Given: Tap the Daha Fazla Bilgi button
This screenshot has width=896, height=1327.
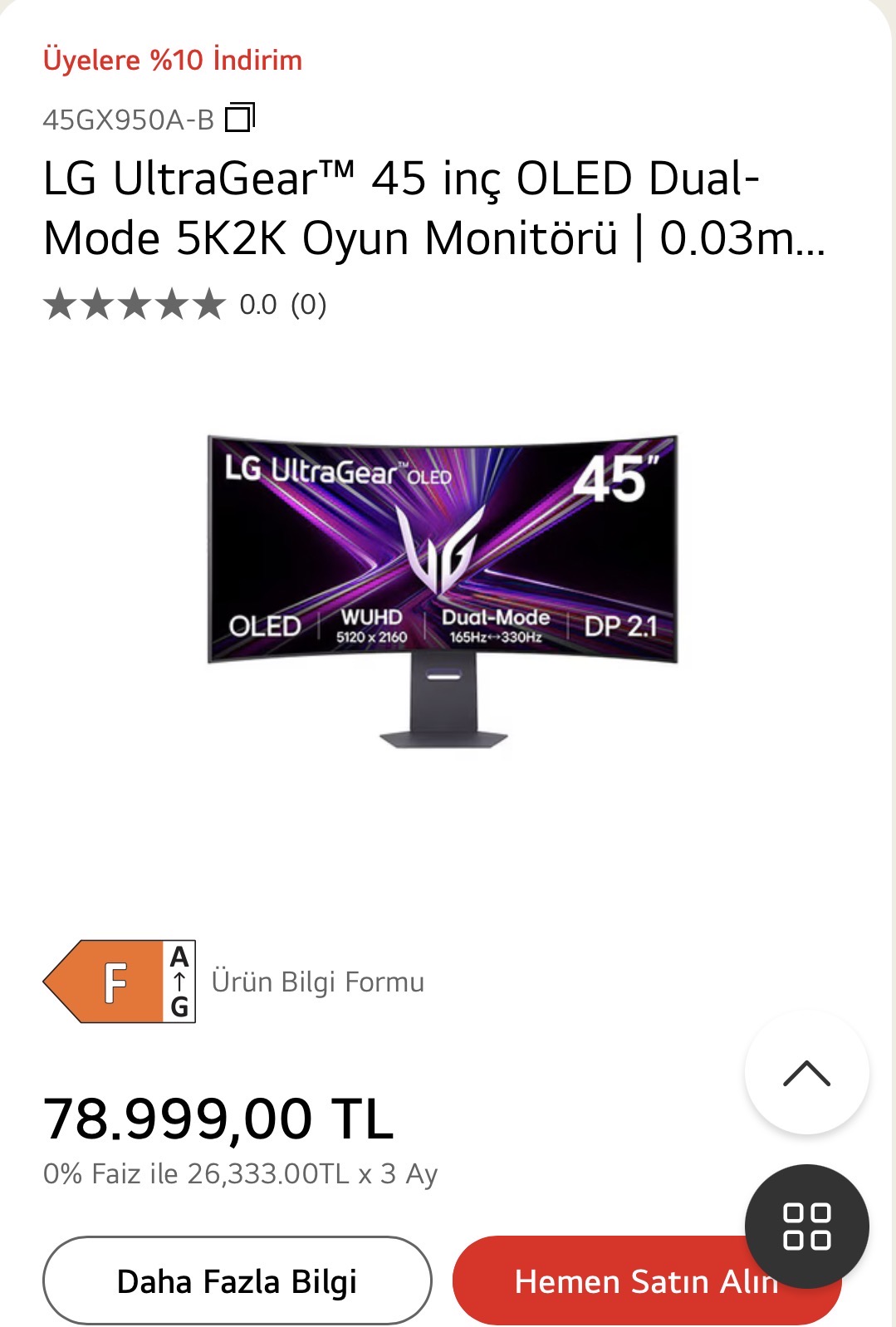Looking at the screenshot, I should tap(237, 1280).
